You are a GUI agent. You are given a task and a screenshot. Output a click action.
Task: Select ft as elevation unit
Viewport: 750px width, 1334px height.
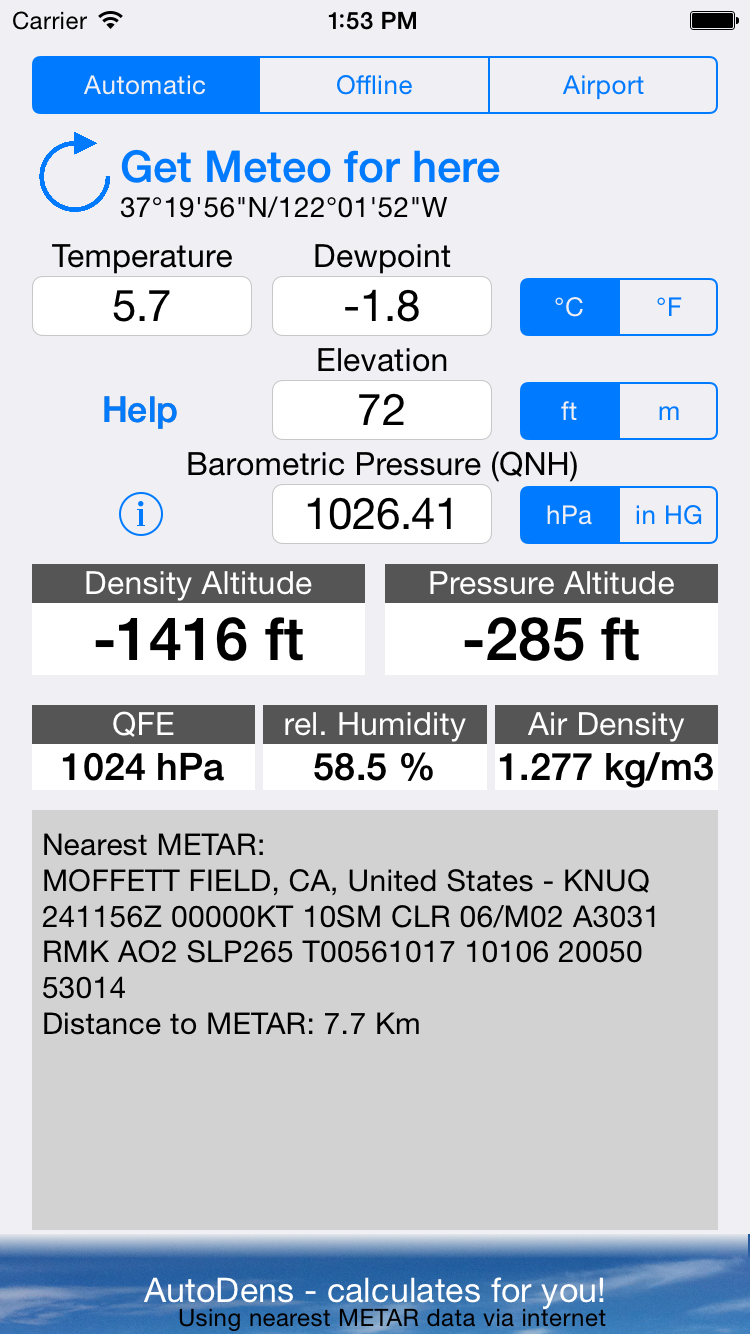570,411
